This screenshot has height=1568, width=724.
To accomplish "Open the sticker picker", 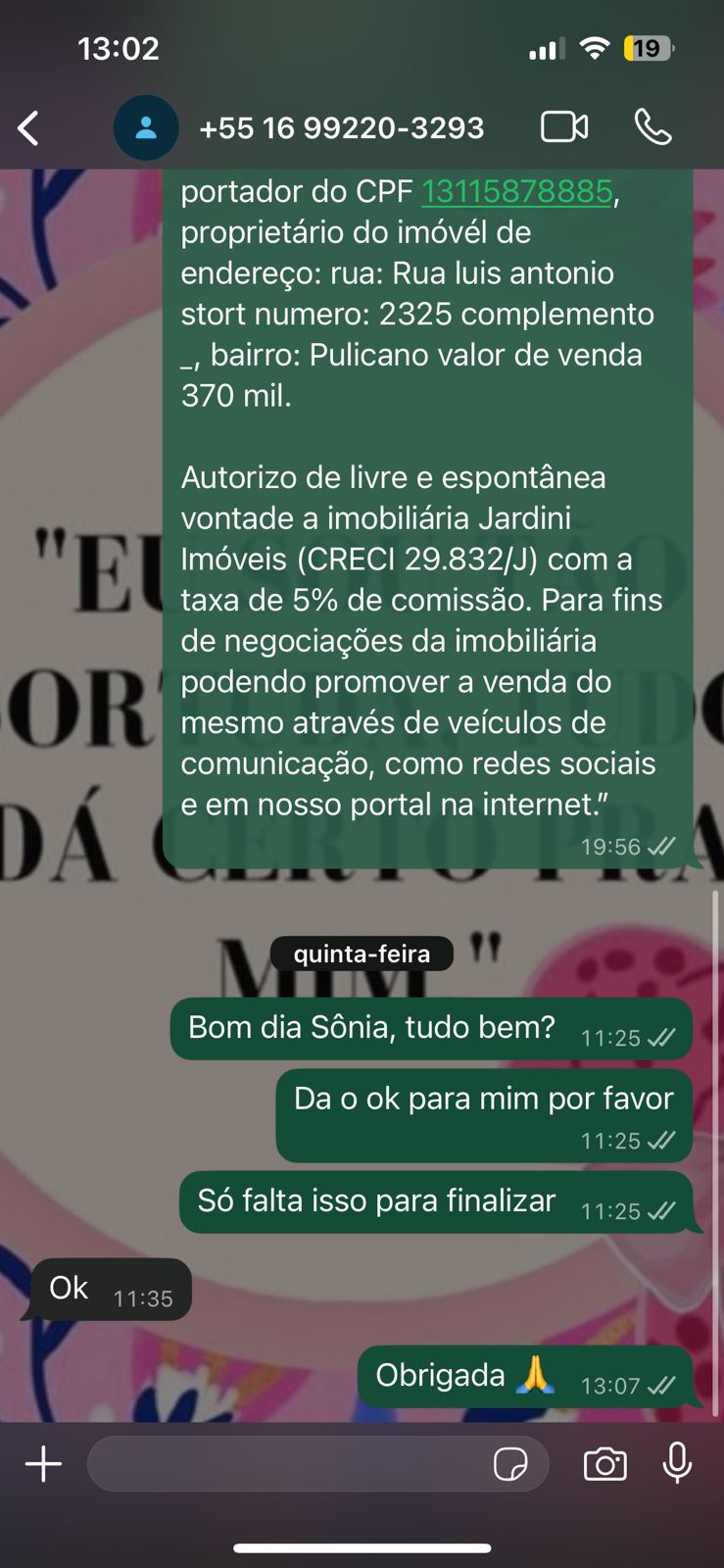I will click(x=510, y=1464).
